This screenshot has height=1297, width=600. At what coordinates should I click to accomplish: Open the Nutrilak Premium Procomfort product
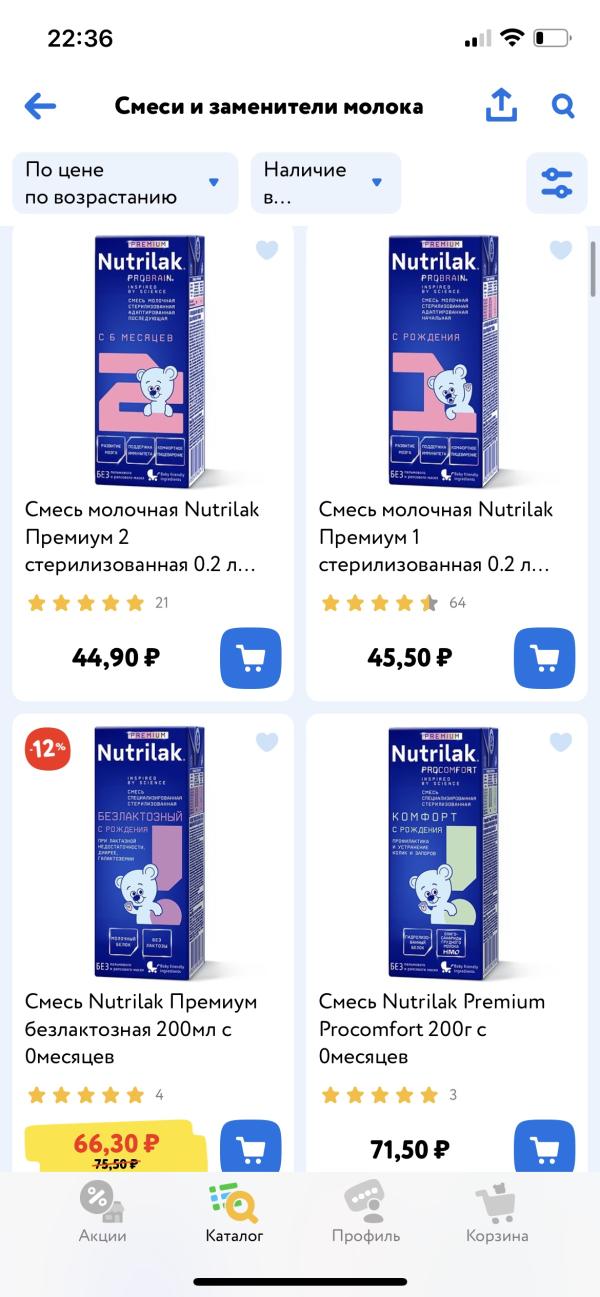432,1028
